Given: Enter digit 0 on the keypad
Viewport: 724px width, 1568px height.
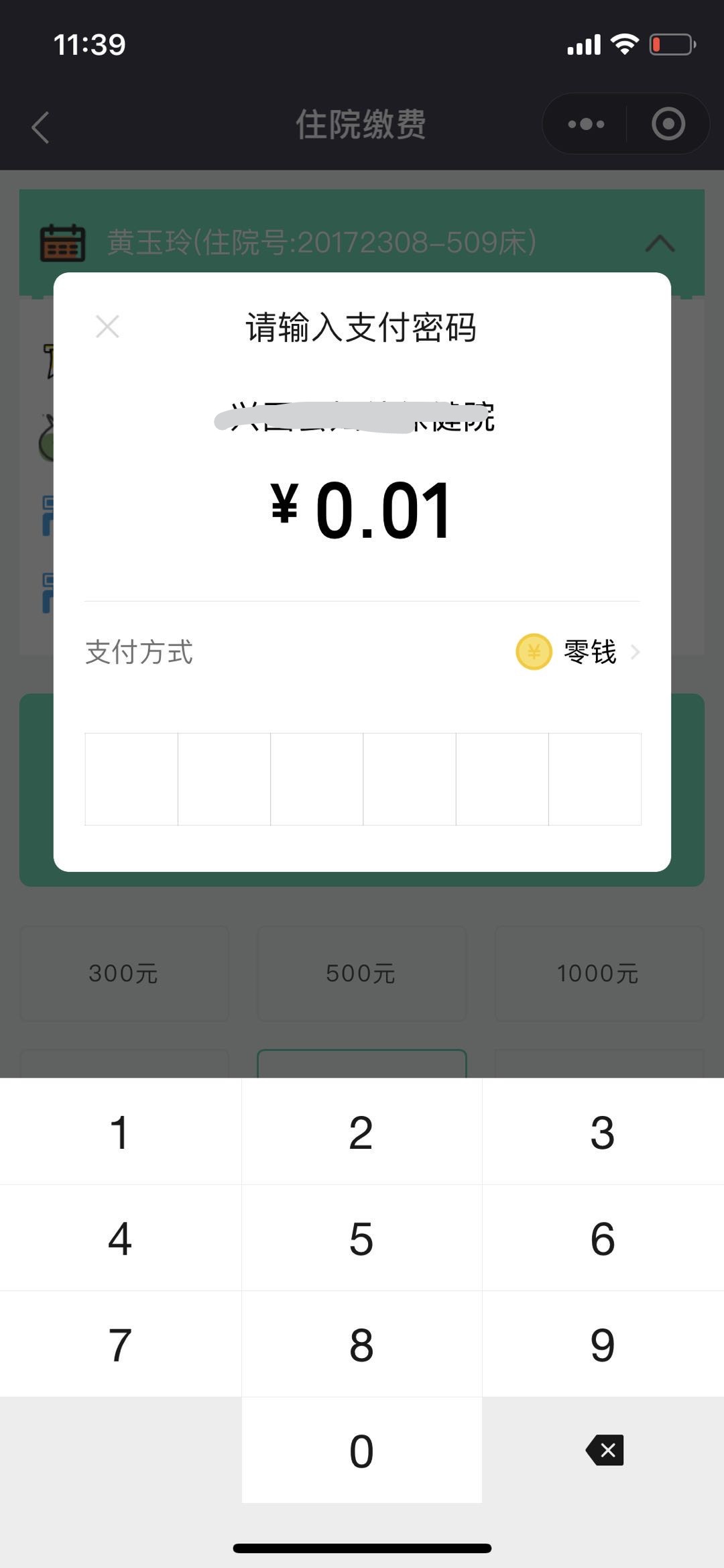Looking at the screenshot, I should (361, 1450).
